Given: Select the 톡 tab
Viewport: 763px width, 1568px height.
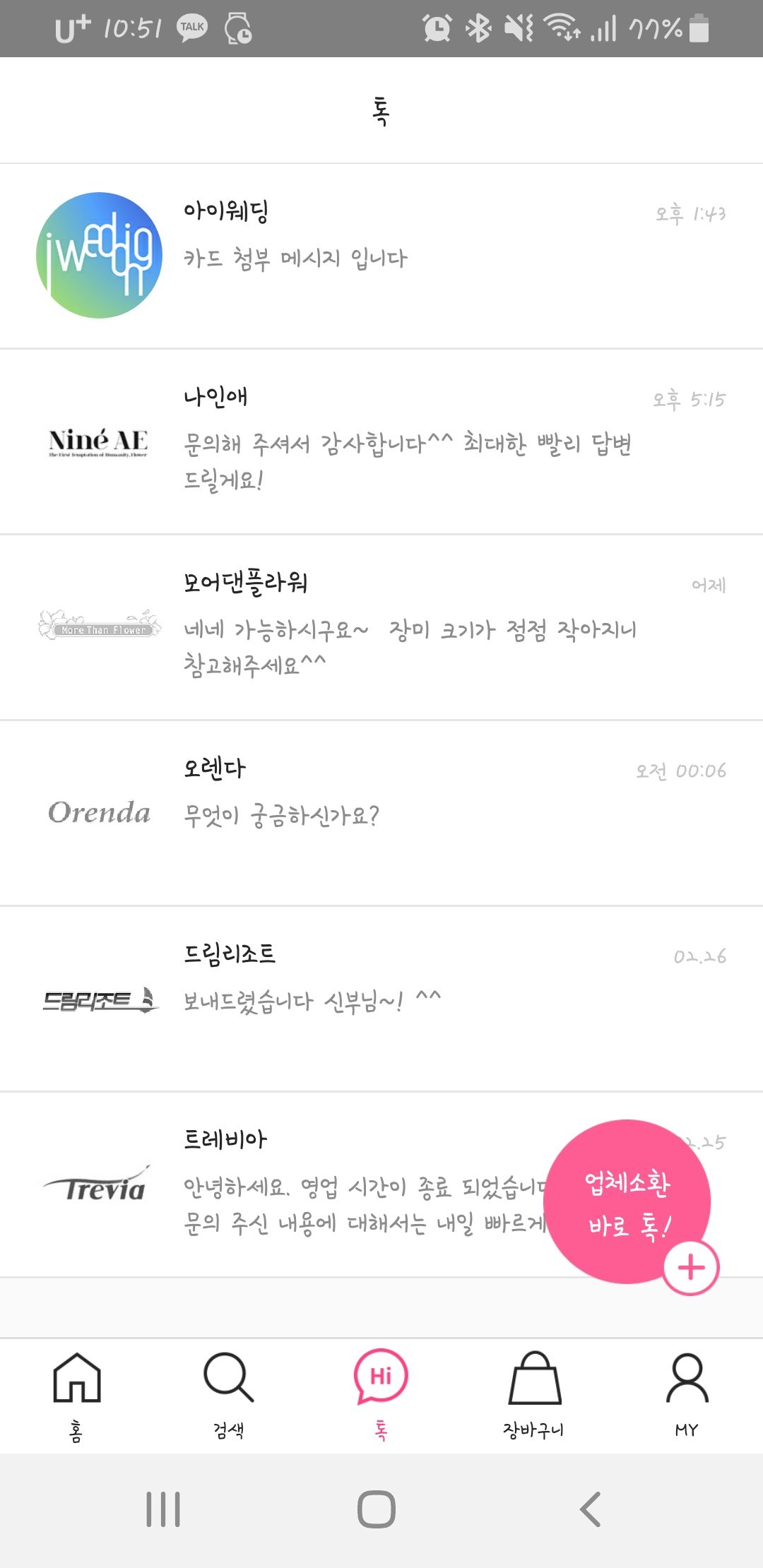Looking at the screenshot, I should click(381, 1393).
